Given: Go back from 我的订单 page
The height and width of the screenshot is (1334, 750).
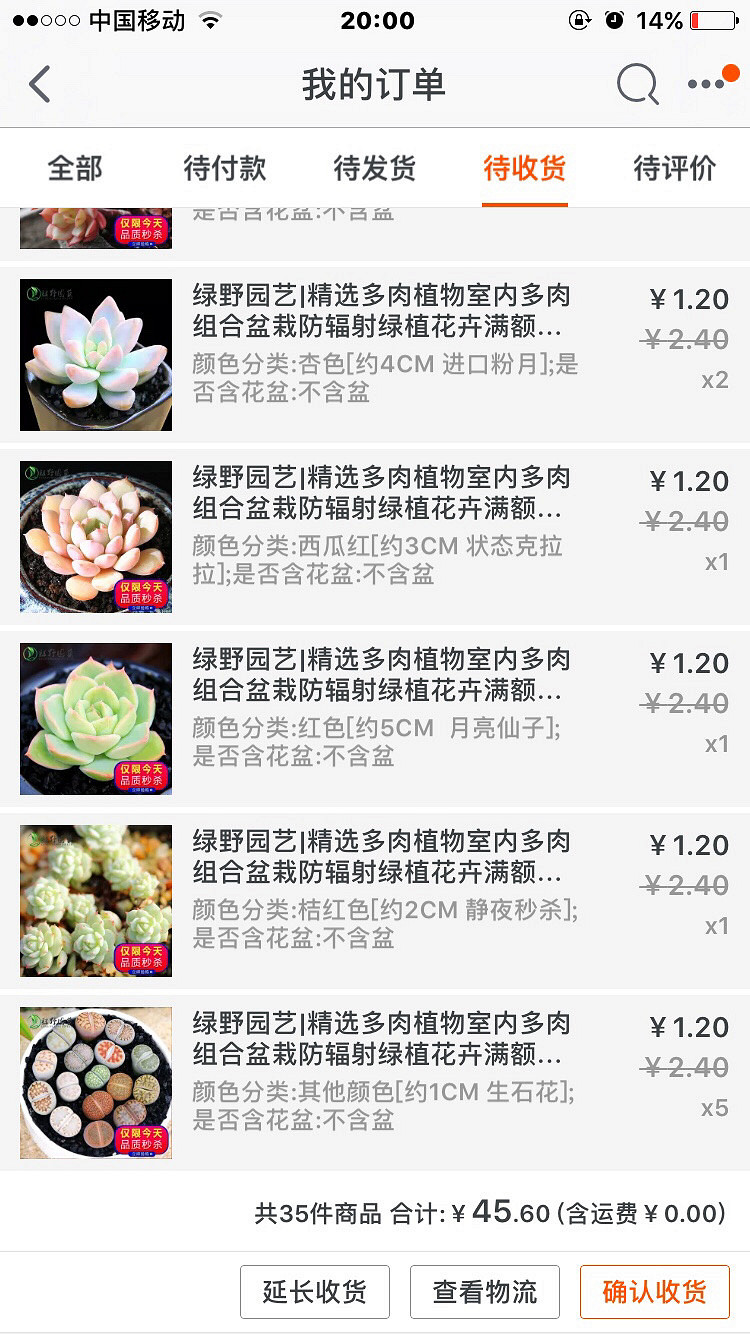Looking at the screenshot, I should (x=40, y=85).
